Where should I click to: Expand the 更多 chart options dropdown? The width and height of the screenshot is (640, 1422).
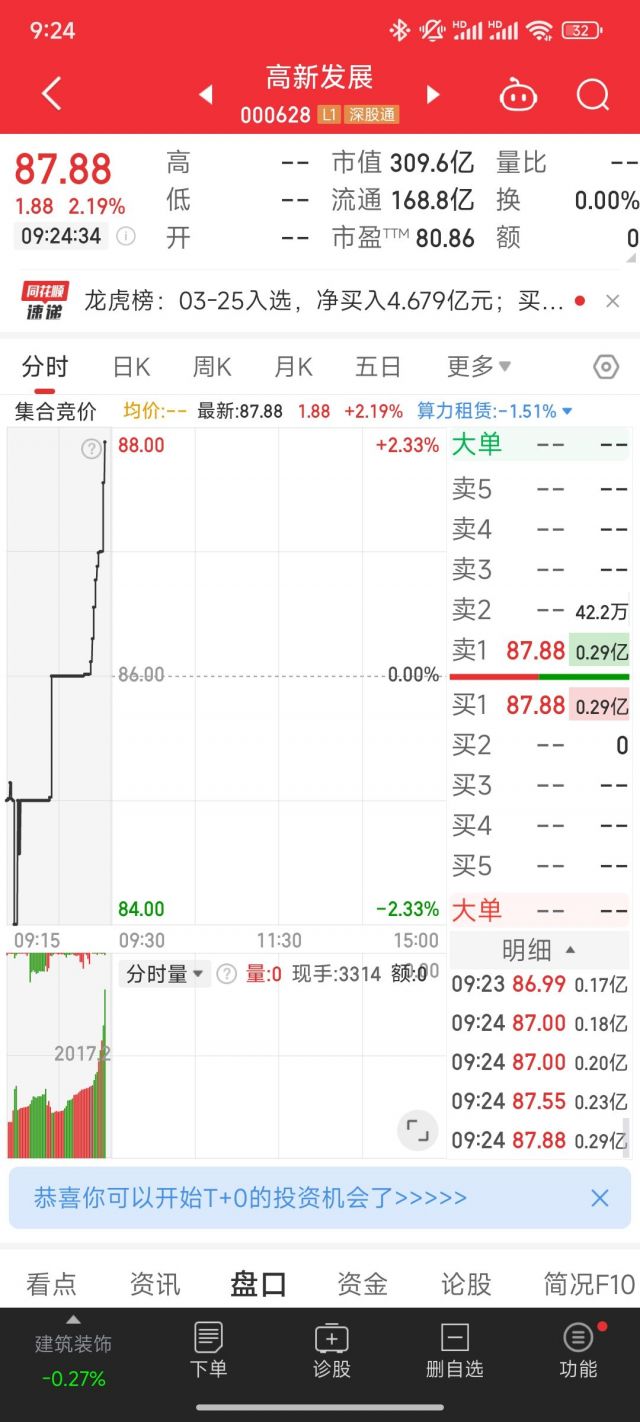478,367
